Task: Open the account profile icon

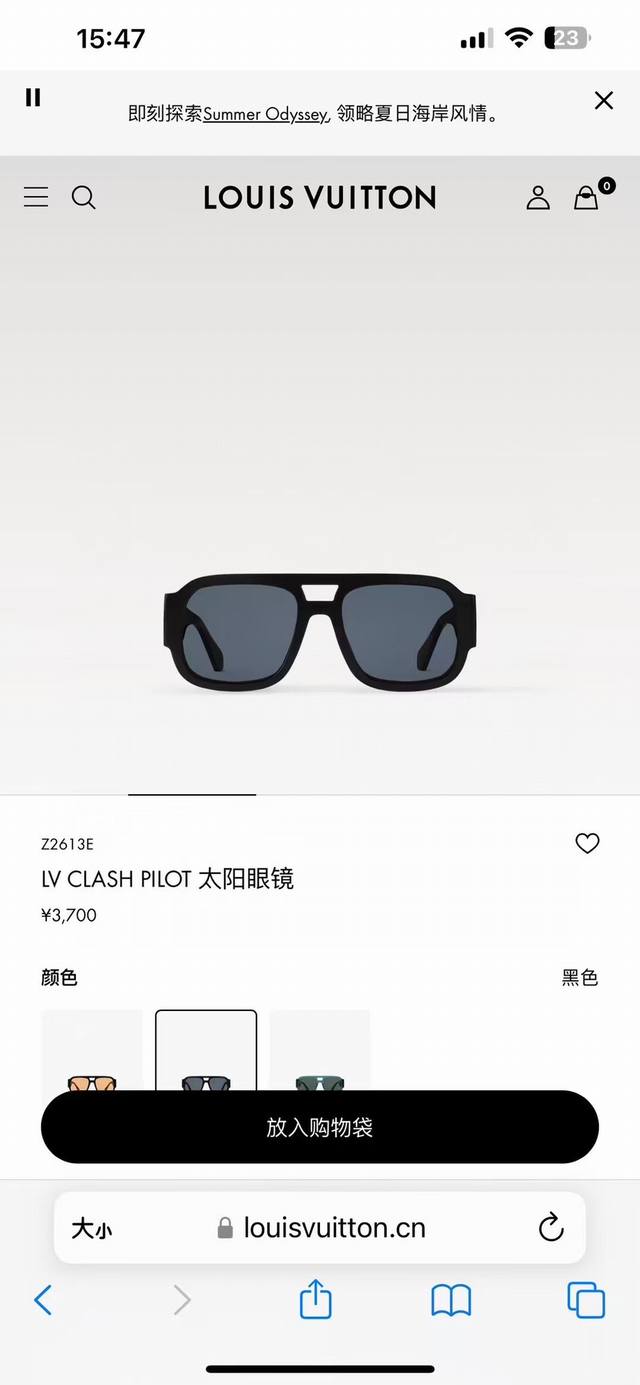Action: click(538, 198)
